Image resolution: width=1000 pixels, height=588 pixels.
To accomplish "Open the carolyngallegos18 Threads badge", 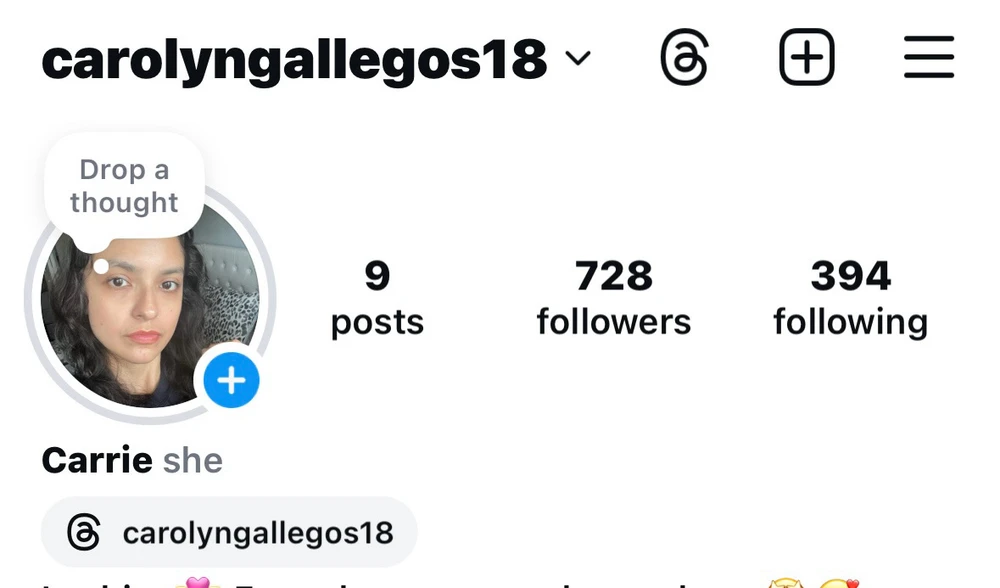I will tap(229, 532).
